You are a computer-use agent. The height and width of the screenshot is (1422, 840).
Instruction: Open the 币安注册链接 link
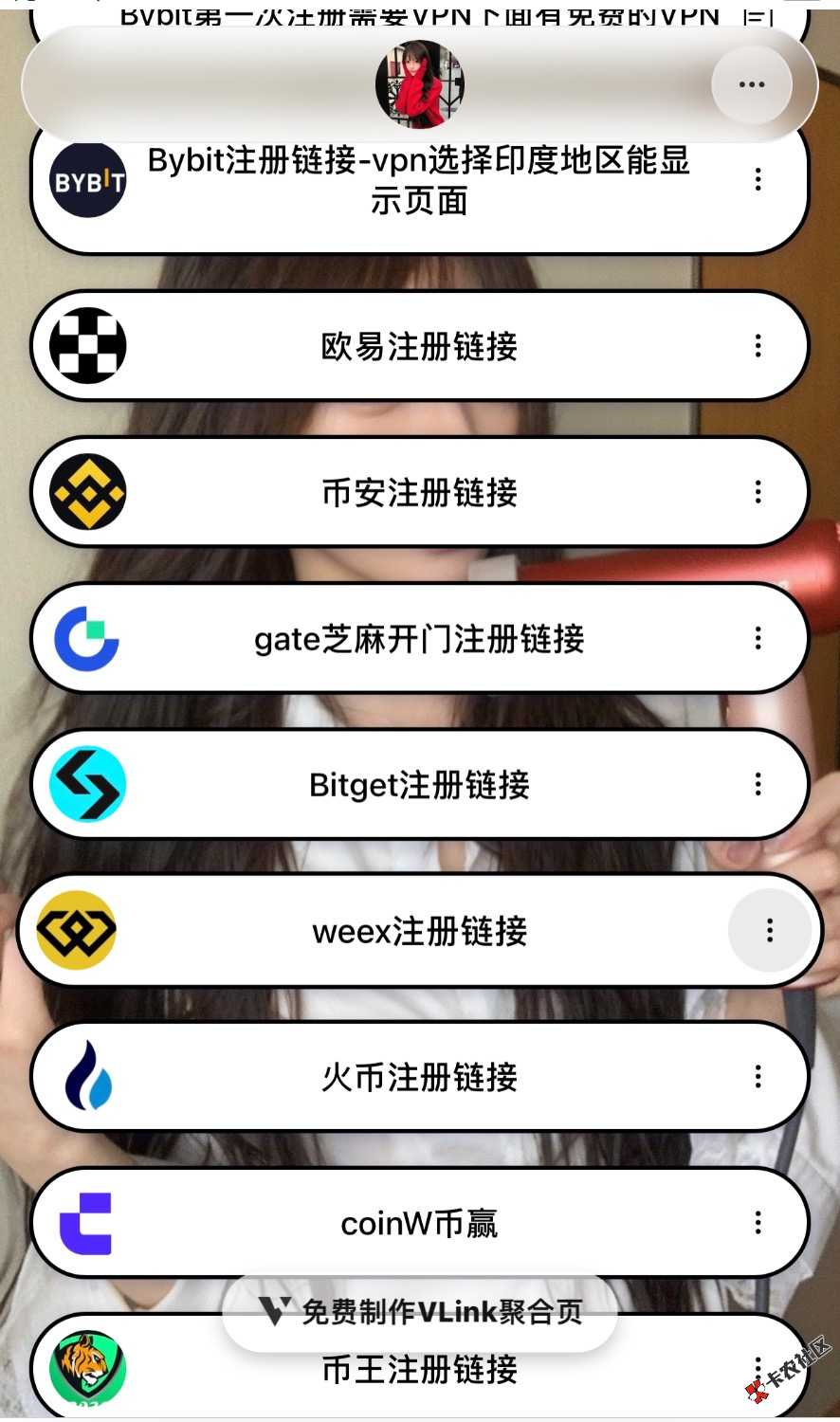coord(418,492)
